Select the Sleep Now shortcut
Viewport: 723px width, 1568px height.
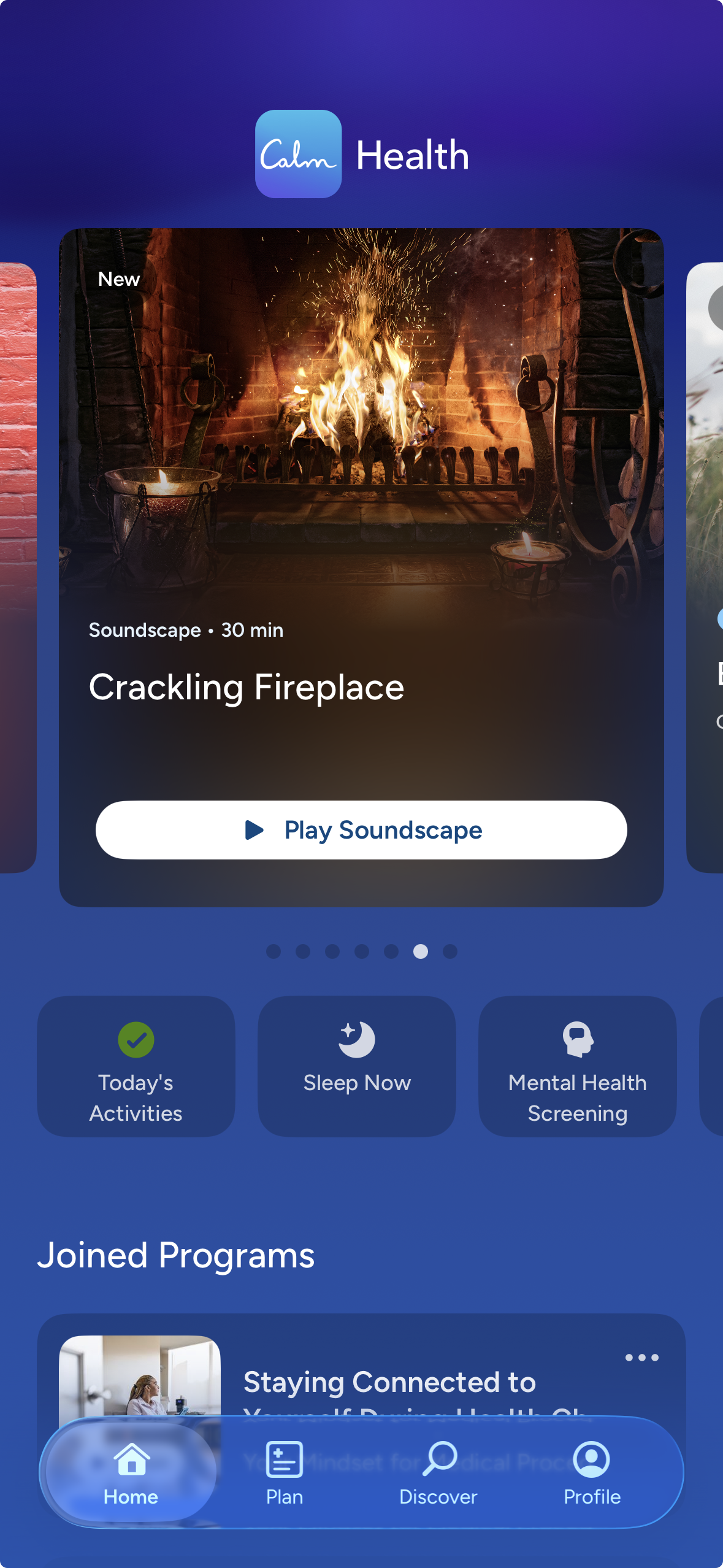click(x=357, y=1066)
